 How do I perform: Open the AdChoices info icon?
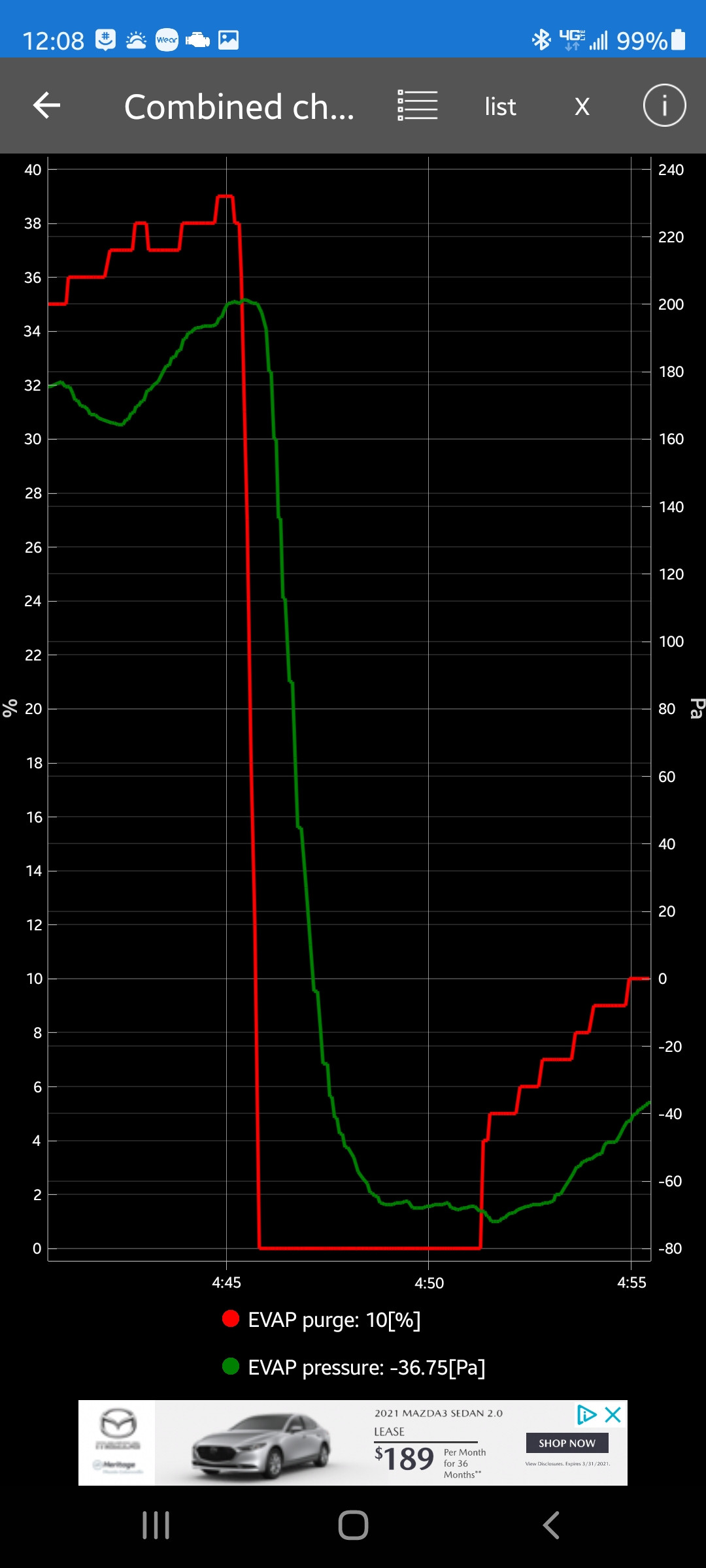[x=586, y=1415]
